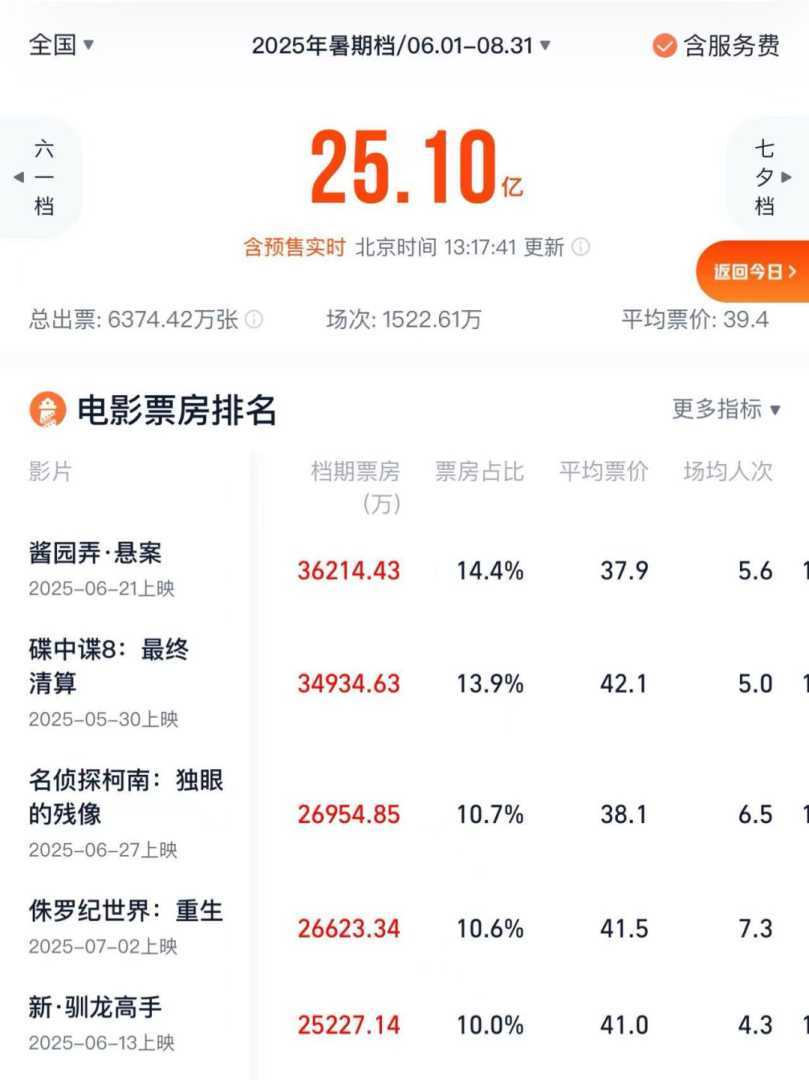Open the info icon beside update time
Viewport: 809px width, 1080px height.
point(580,247)
